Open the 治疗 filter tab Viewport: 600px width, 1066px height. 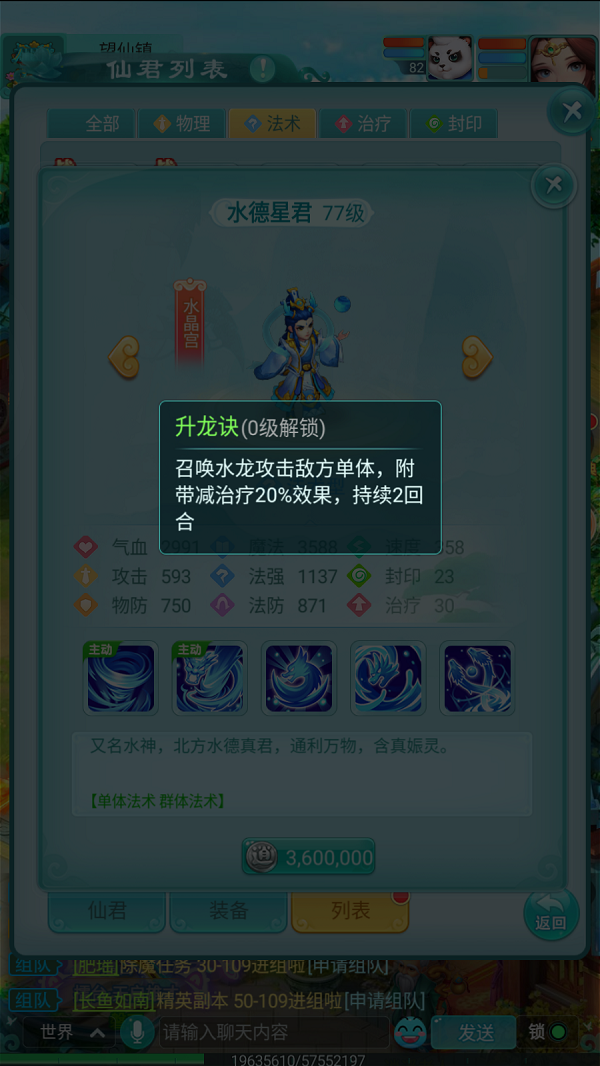point(363,124)
